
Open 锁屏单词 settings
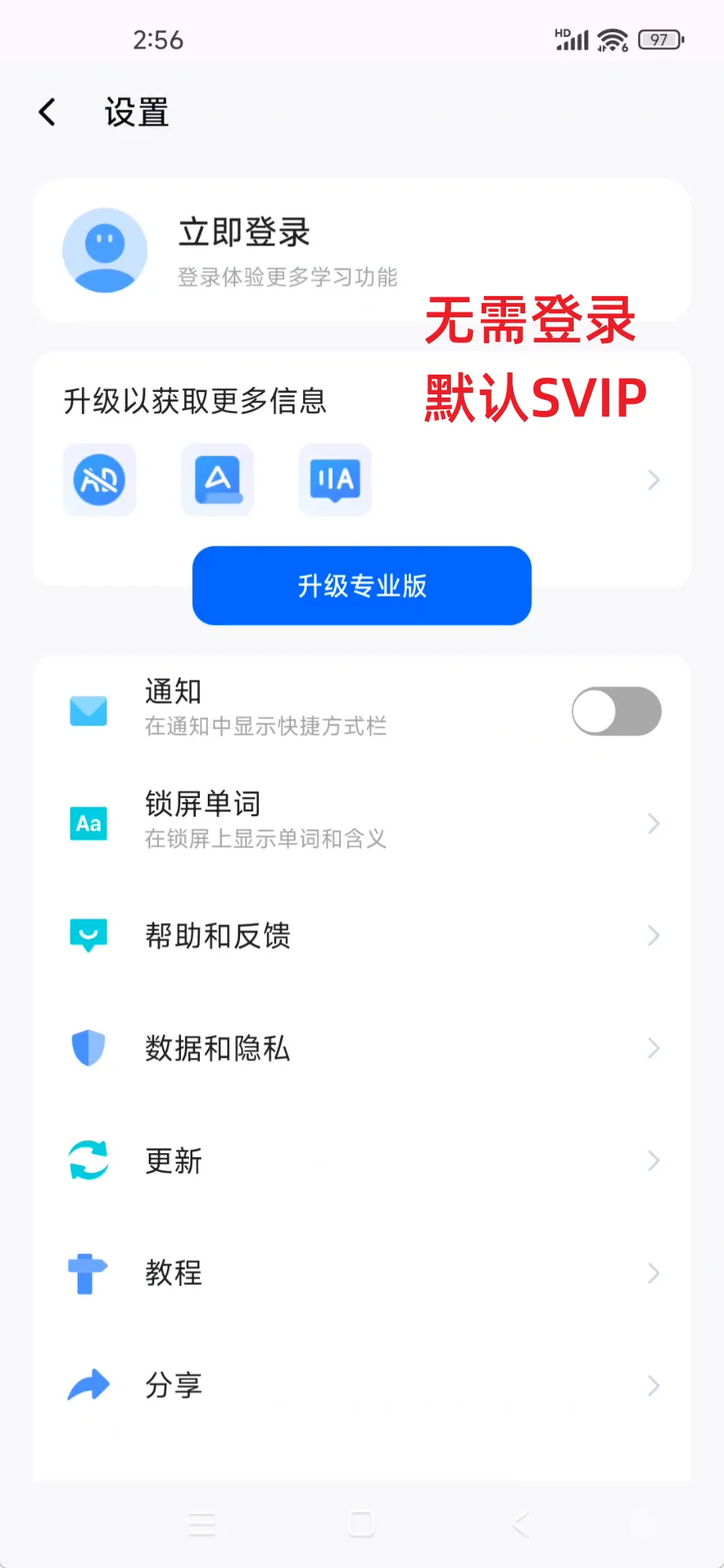(362, 823)
